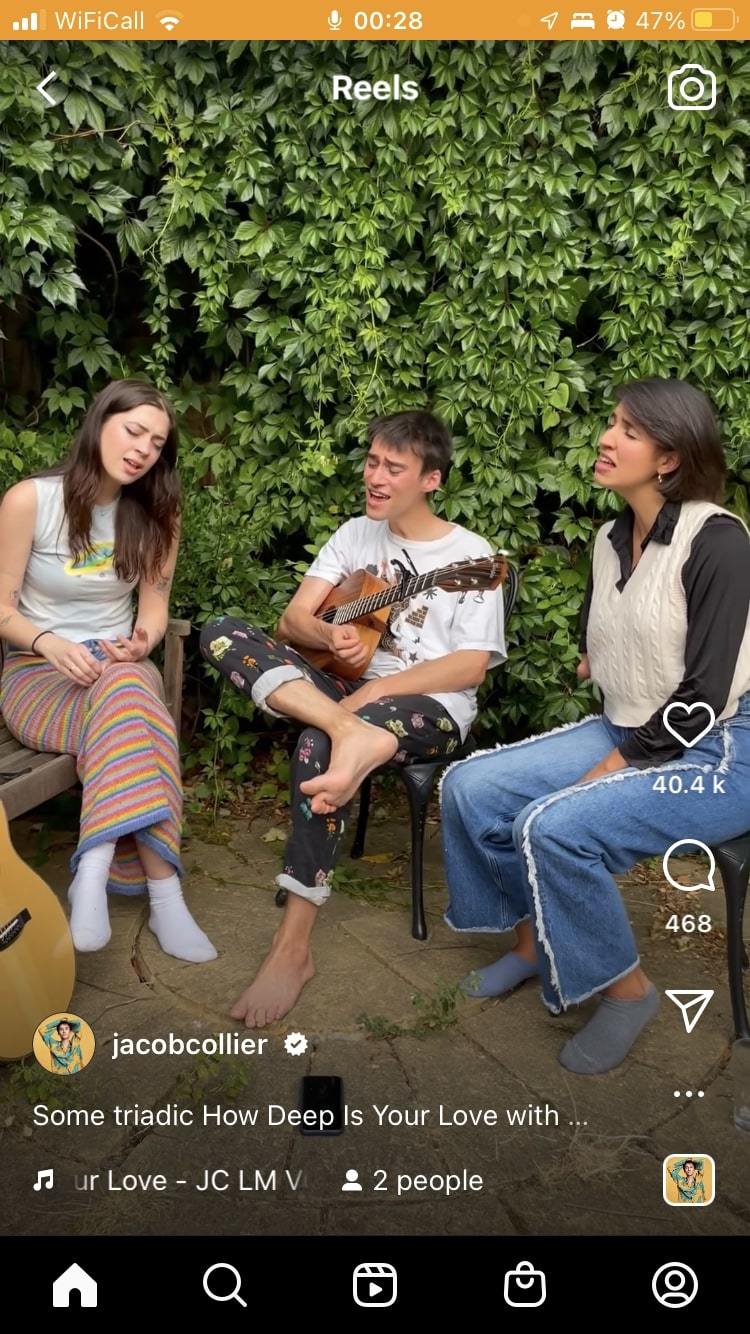Image resolution: width=750 pixels, height=1334 pixels.
Task: Switch to the Home tab
Action: [75, 1285]
